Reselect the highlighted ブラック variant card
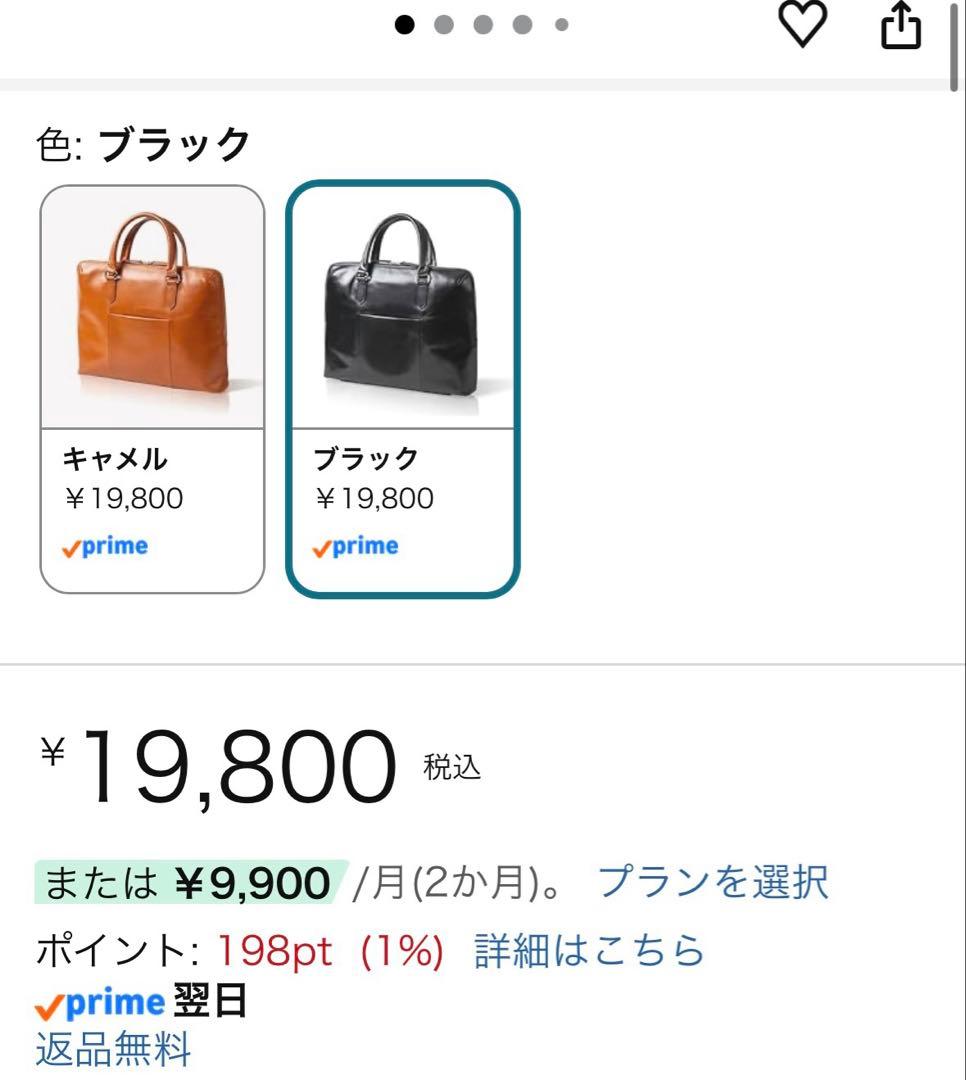This screenshot has width=966, height=1080. coord(402,385)
